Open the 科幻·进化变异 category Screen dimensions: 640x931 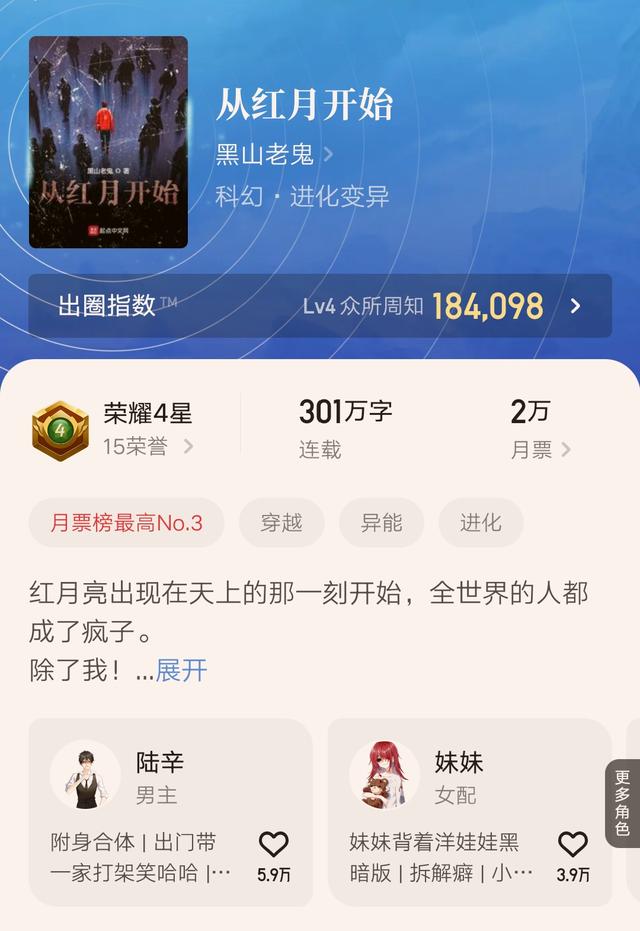pos(302,195)
